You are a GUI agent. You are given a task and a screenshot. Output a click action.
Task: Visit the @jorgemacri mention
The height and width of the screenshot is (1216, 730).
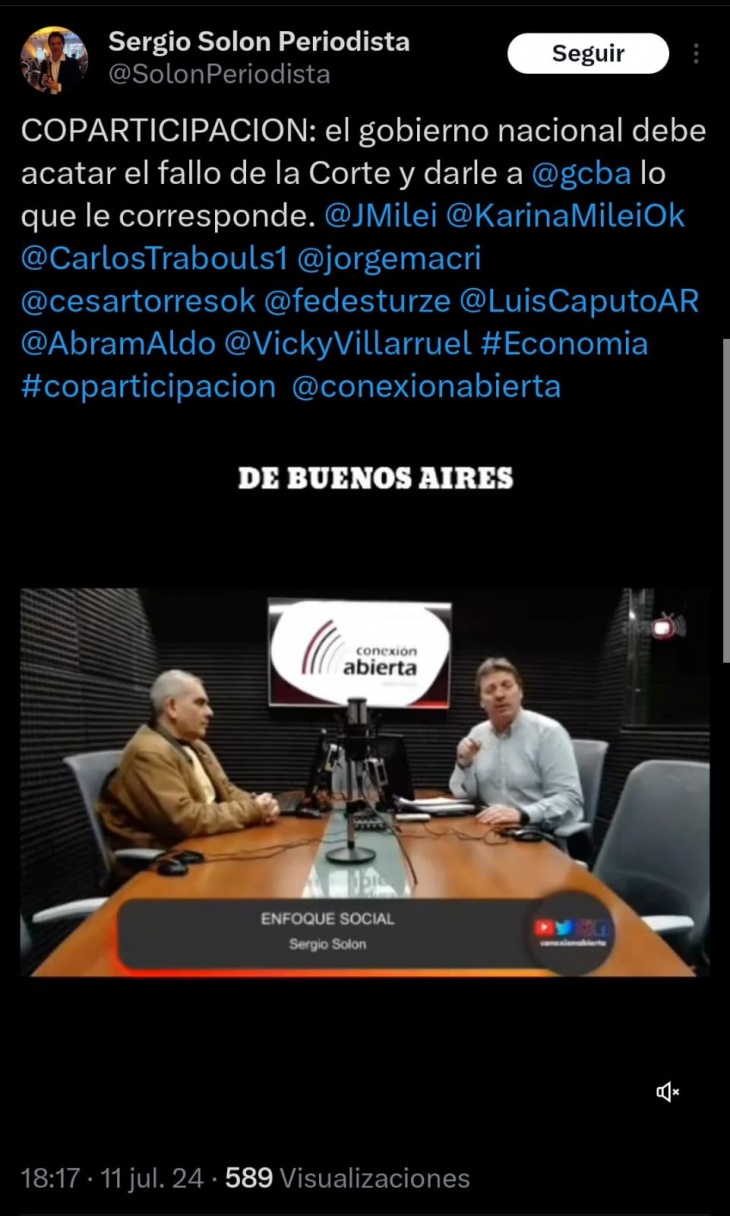[x=389, y=259]
